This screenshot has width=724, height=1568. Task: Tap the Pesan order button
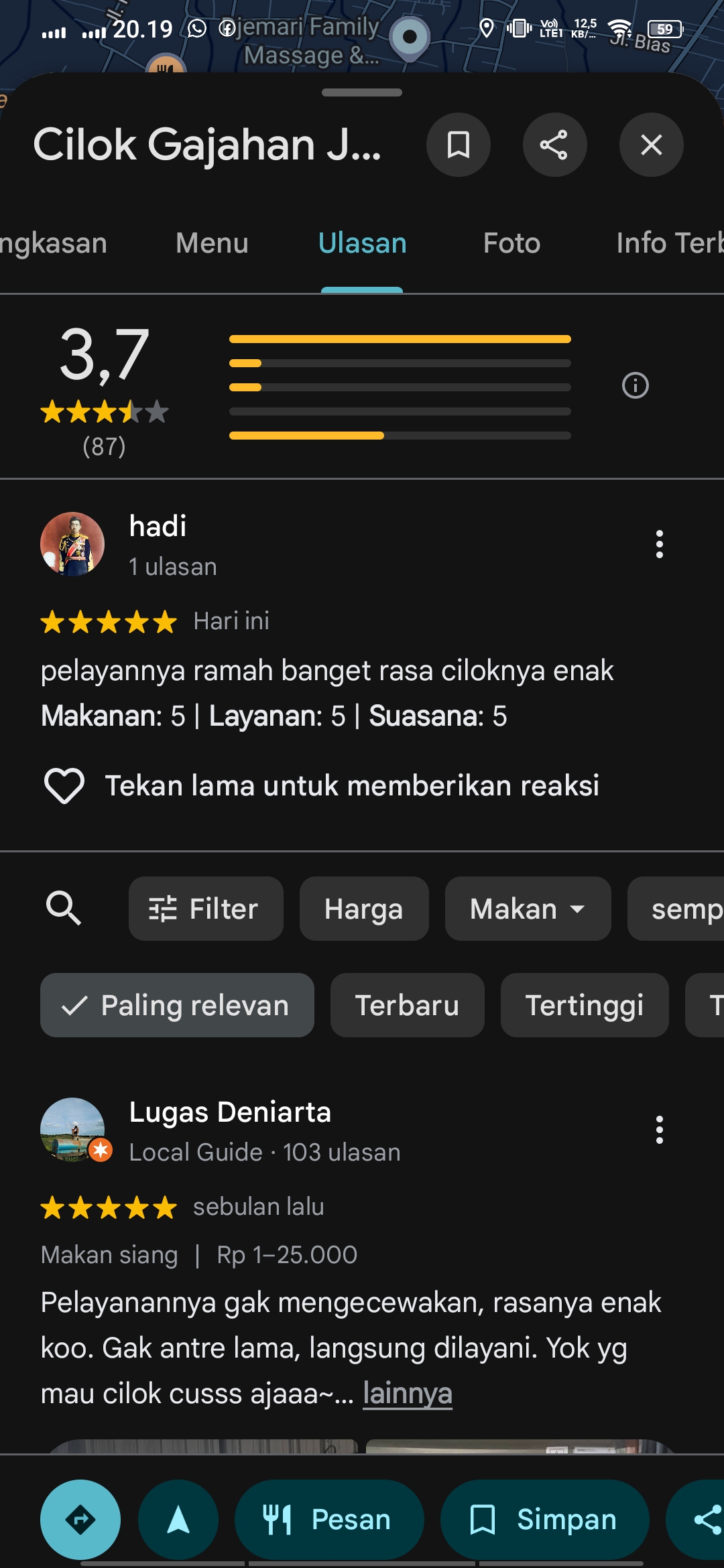[x=329, y=1520]
